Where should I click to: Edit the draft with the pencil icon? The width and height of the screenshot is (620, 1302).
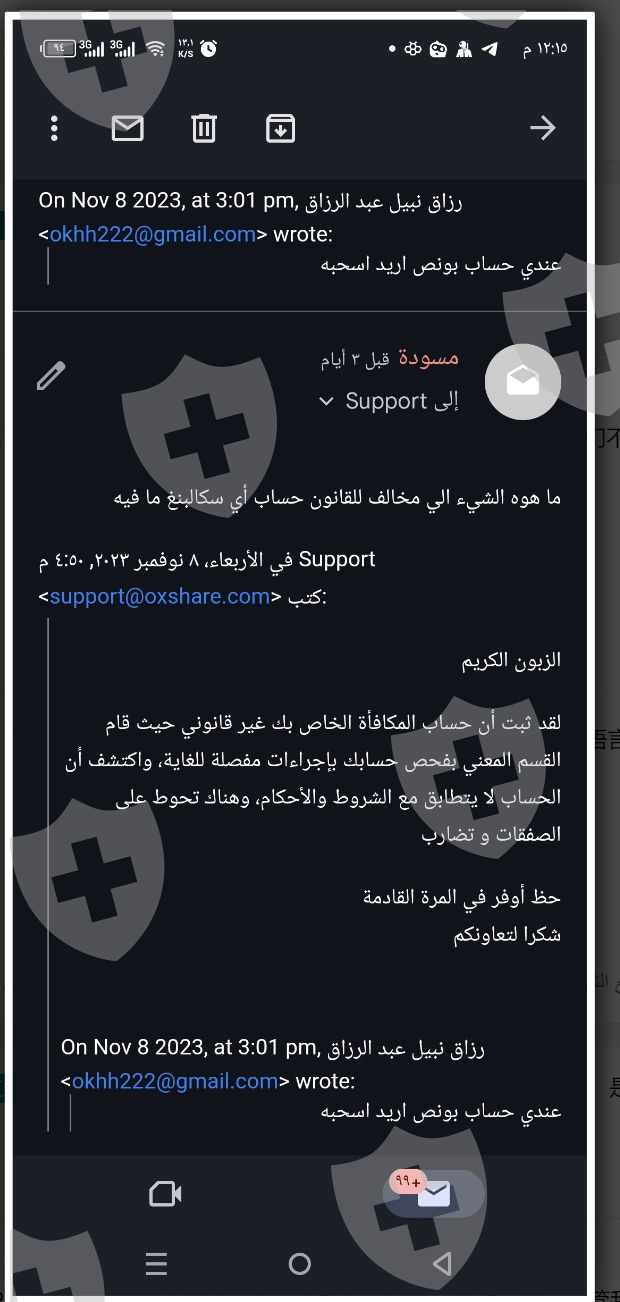click(51, 376)
